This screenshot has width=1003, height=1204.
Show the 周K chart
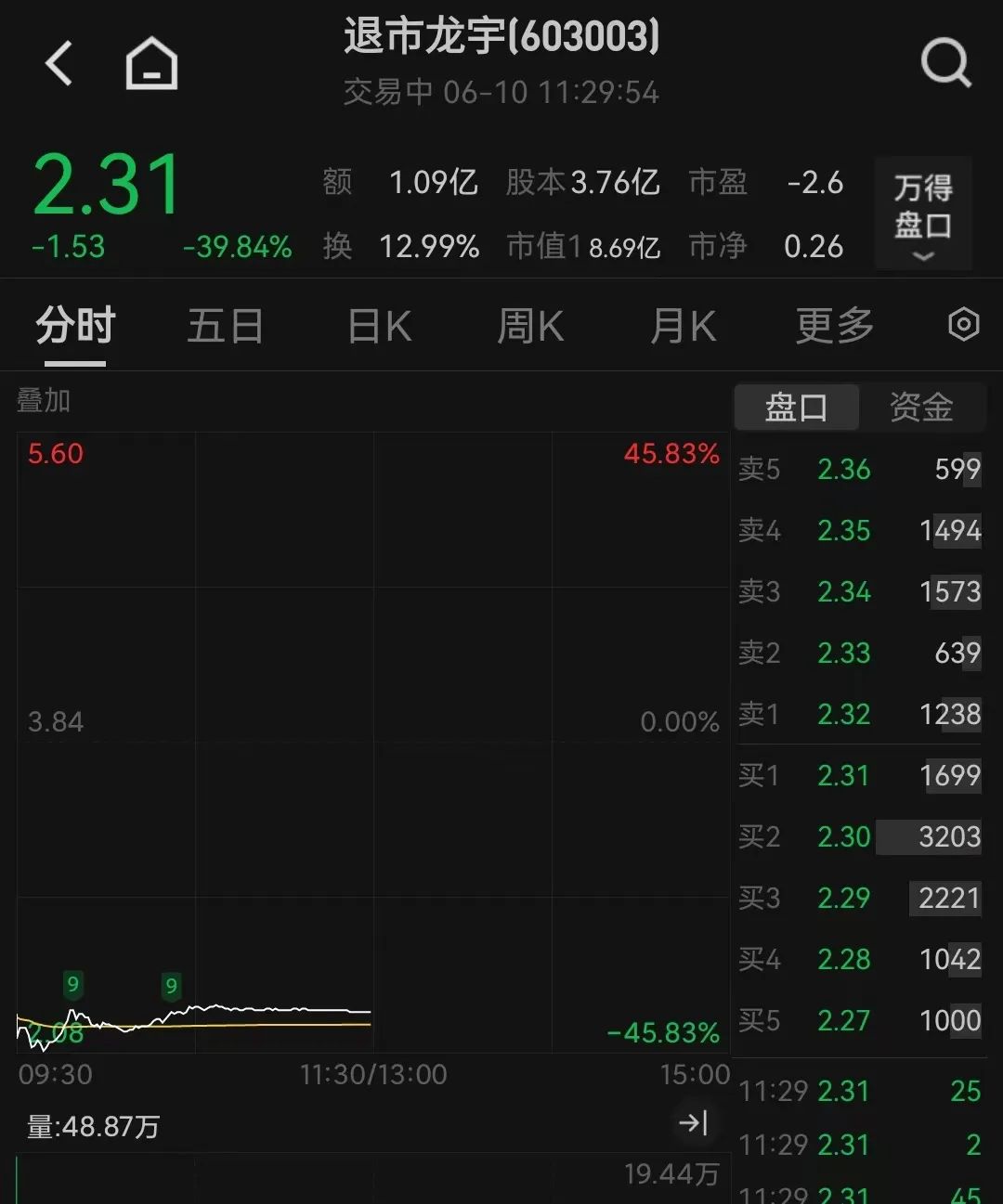tap(530, 327)
